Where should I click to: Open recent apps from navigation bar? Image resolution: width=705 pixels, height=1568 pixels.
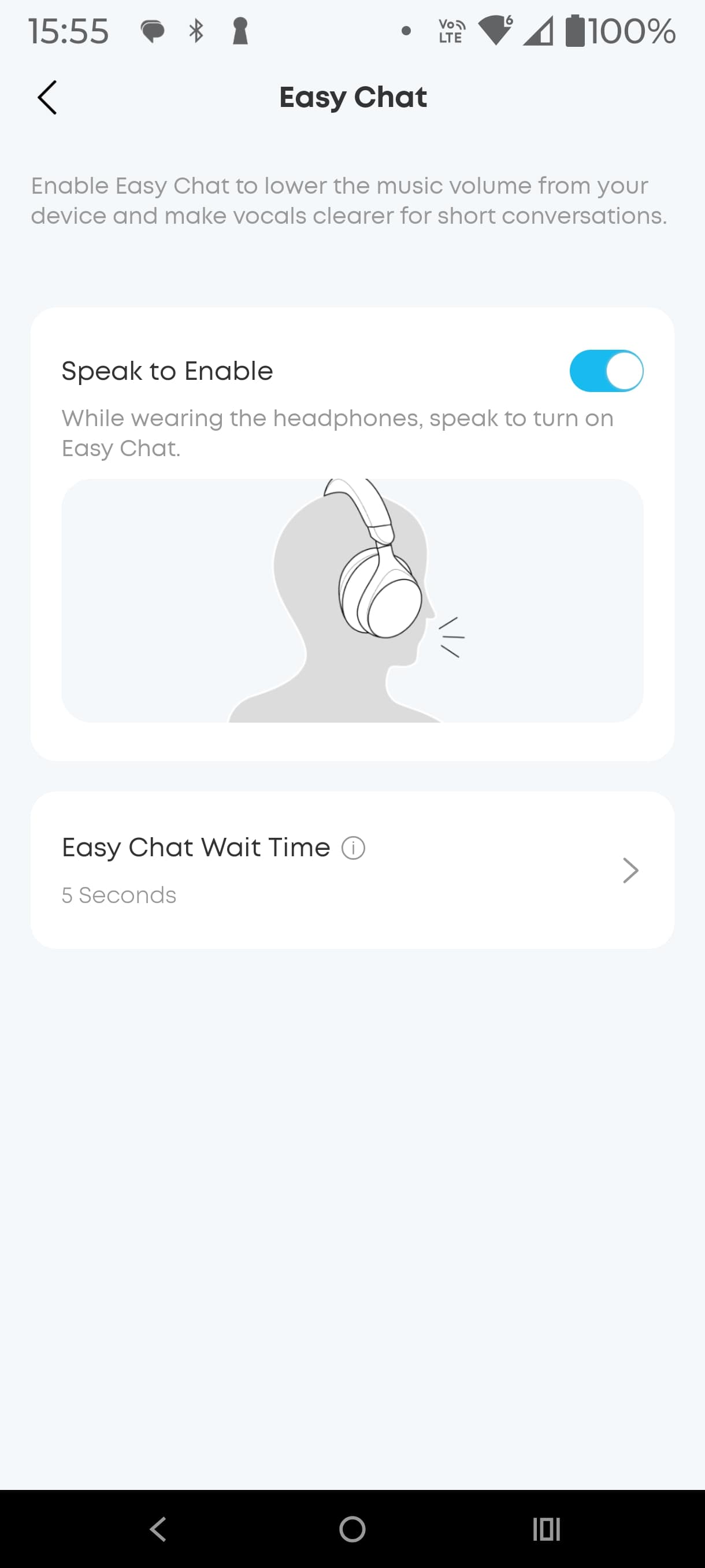pyautogui.click(x=546, y=1529)
